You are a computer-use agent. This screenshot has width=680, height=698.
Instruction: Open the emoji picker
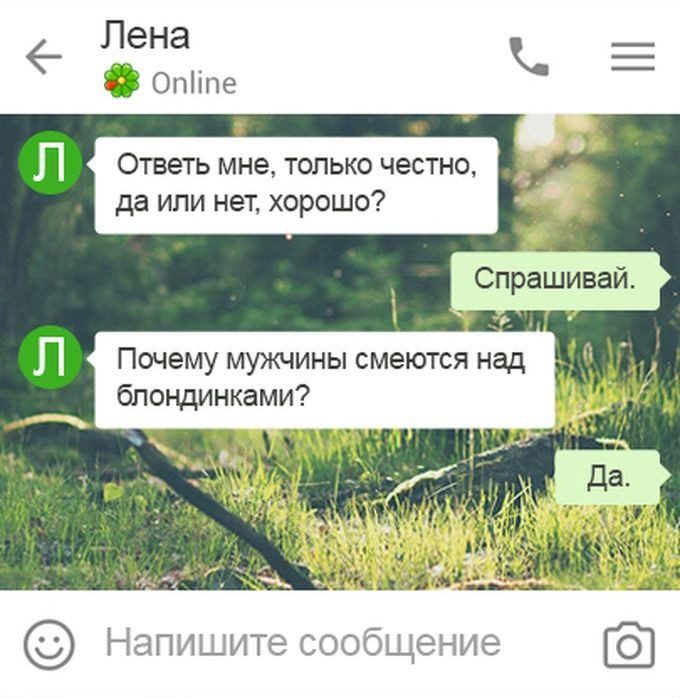[49, 644]
